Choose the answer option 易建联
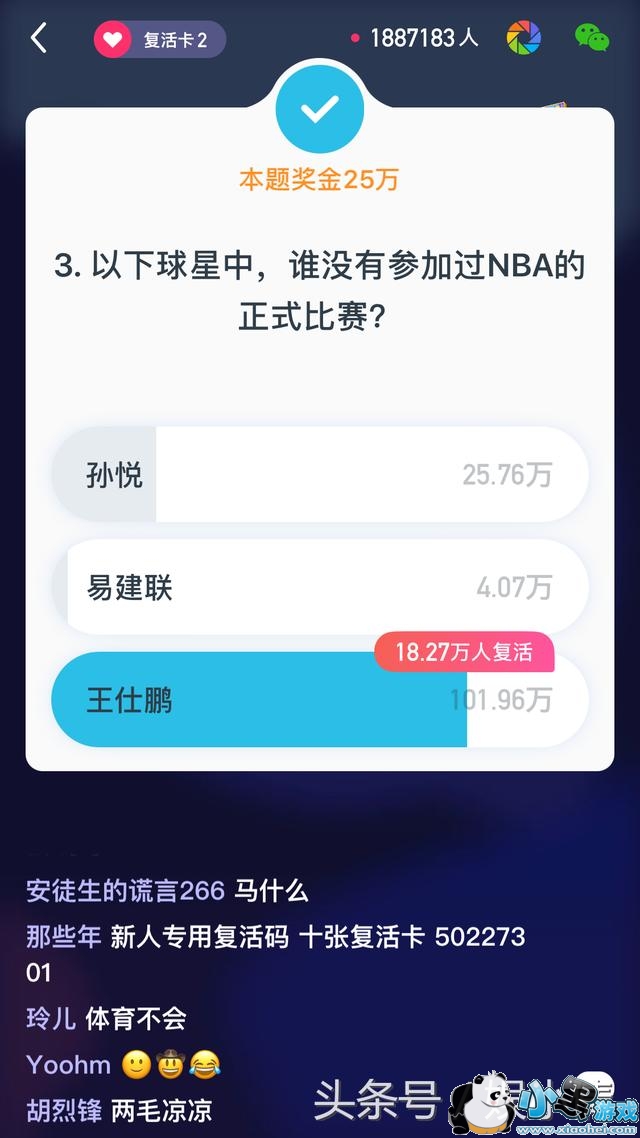Screen dimensions: 640x1138 [320, 587]
